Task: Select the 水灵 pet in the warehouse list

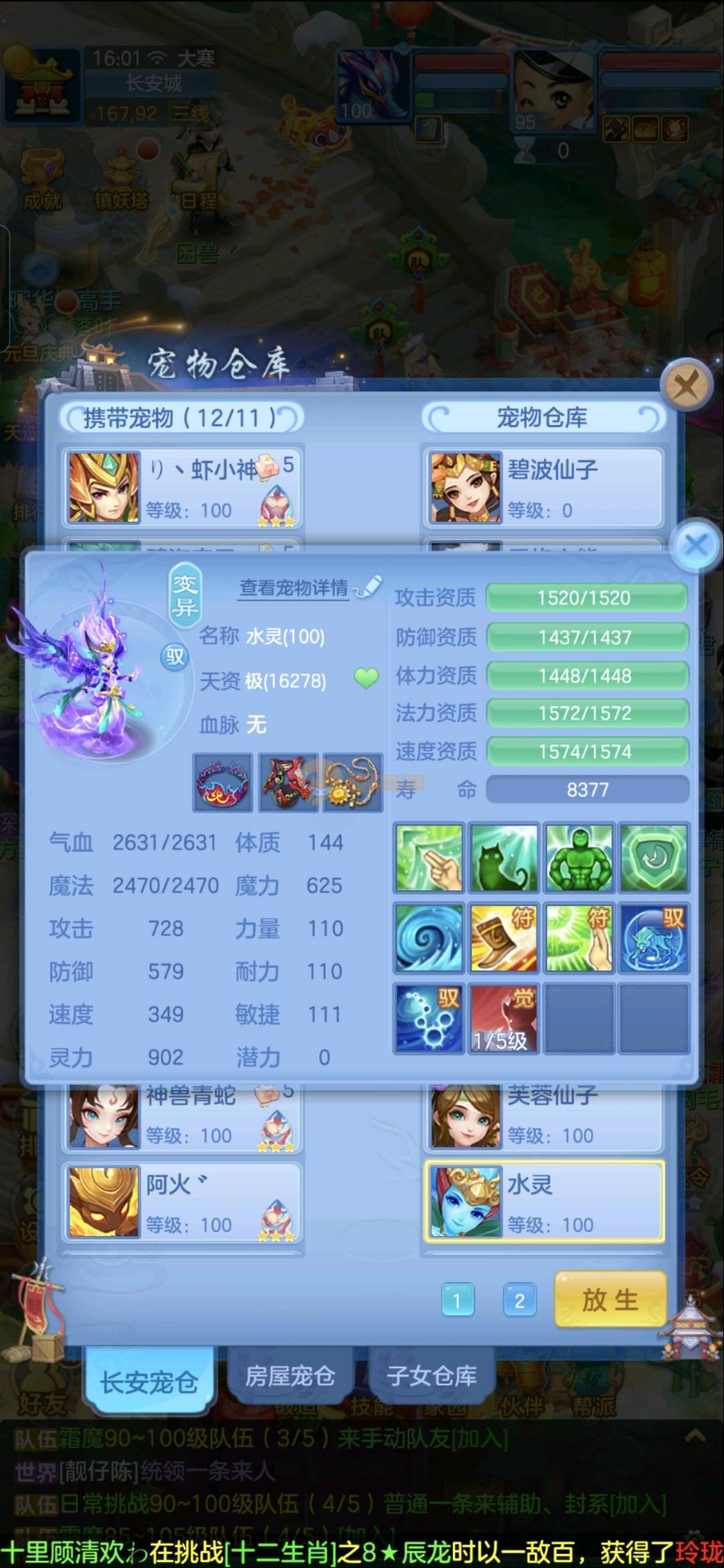Action: tap(544, 1202)
